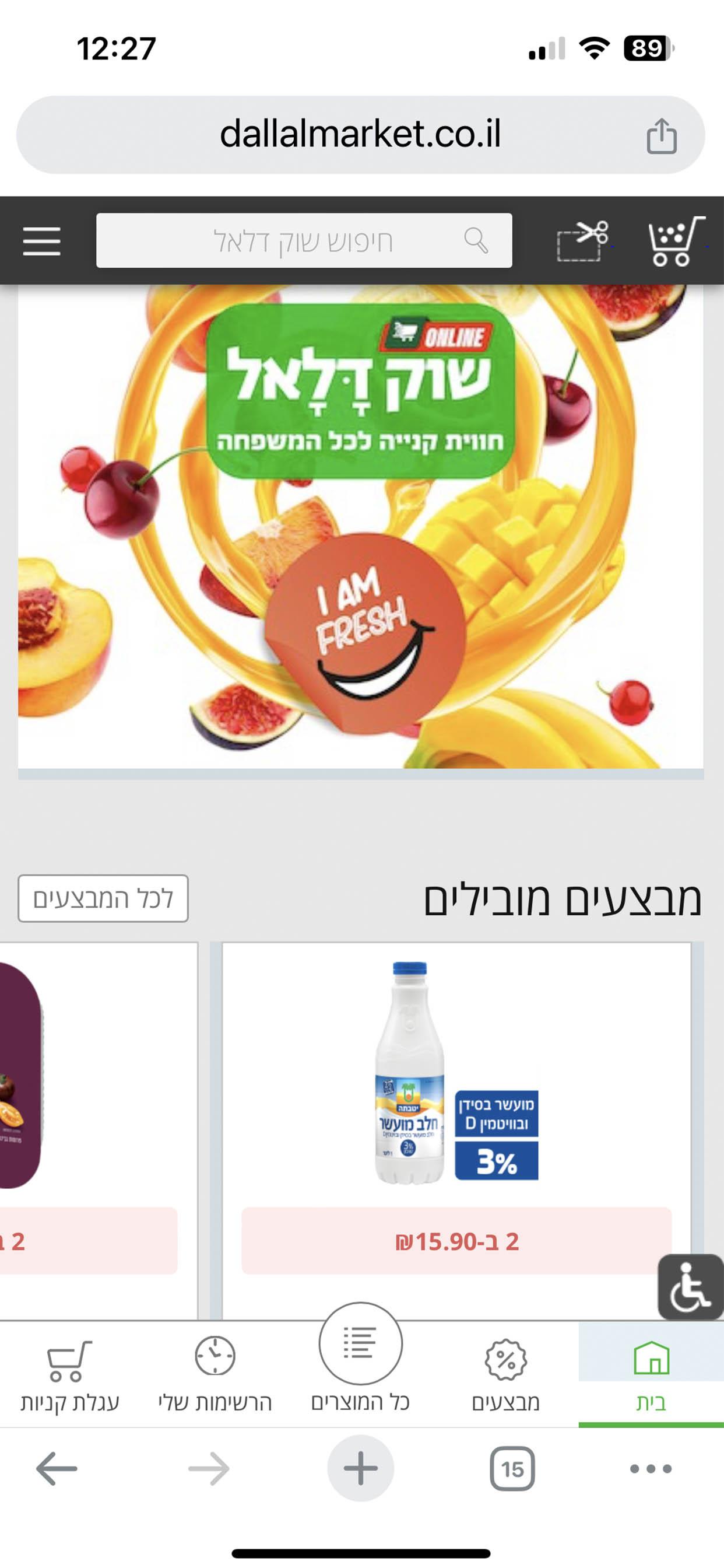Switch to the בית tab

651,1374
